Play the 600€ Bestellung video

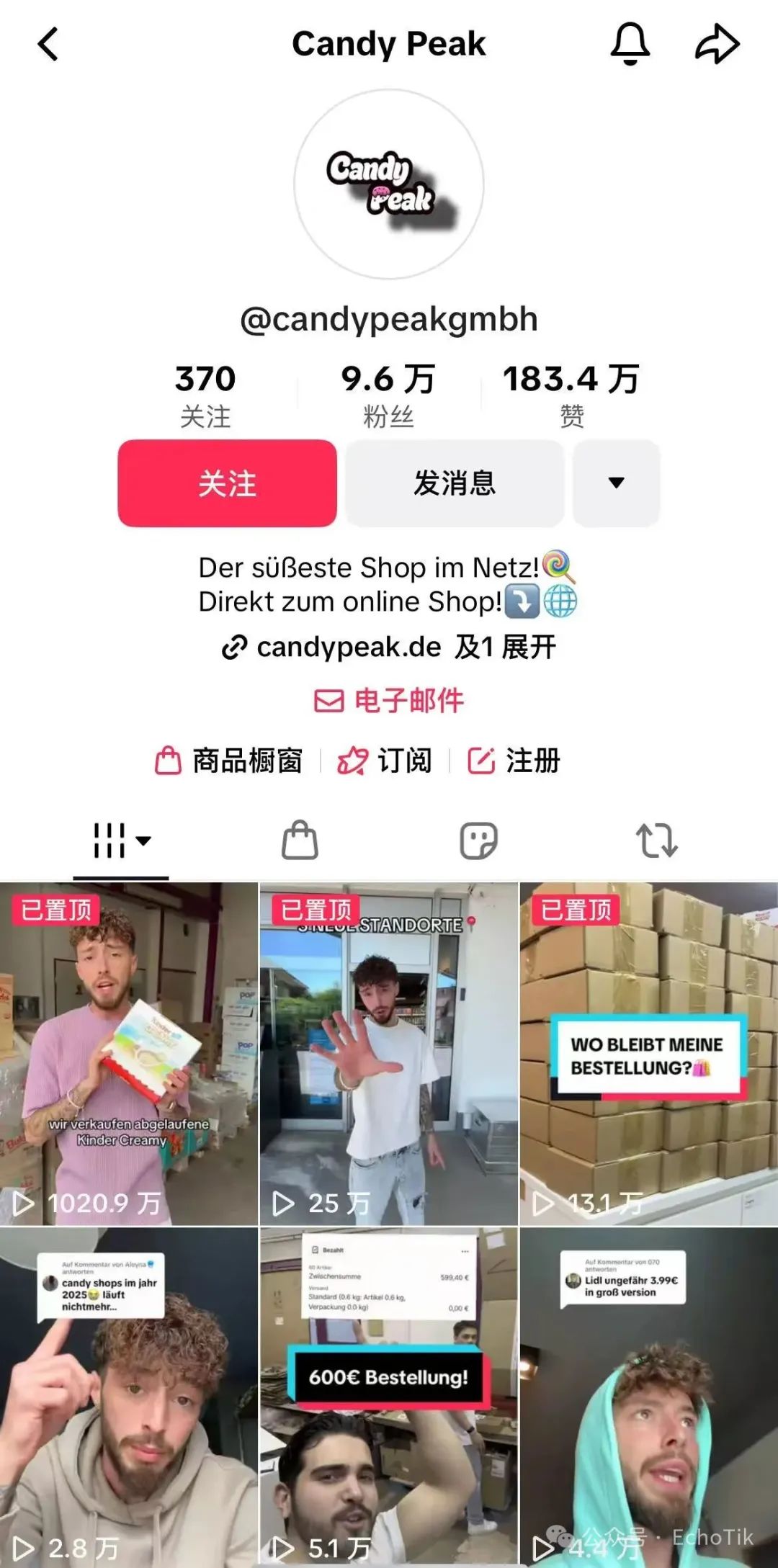pos(388,1396)
